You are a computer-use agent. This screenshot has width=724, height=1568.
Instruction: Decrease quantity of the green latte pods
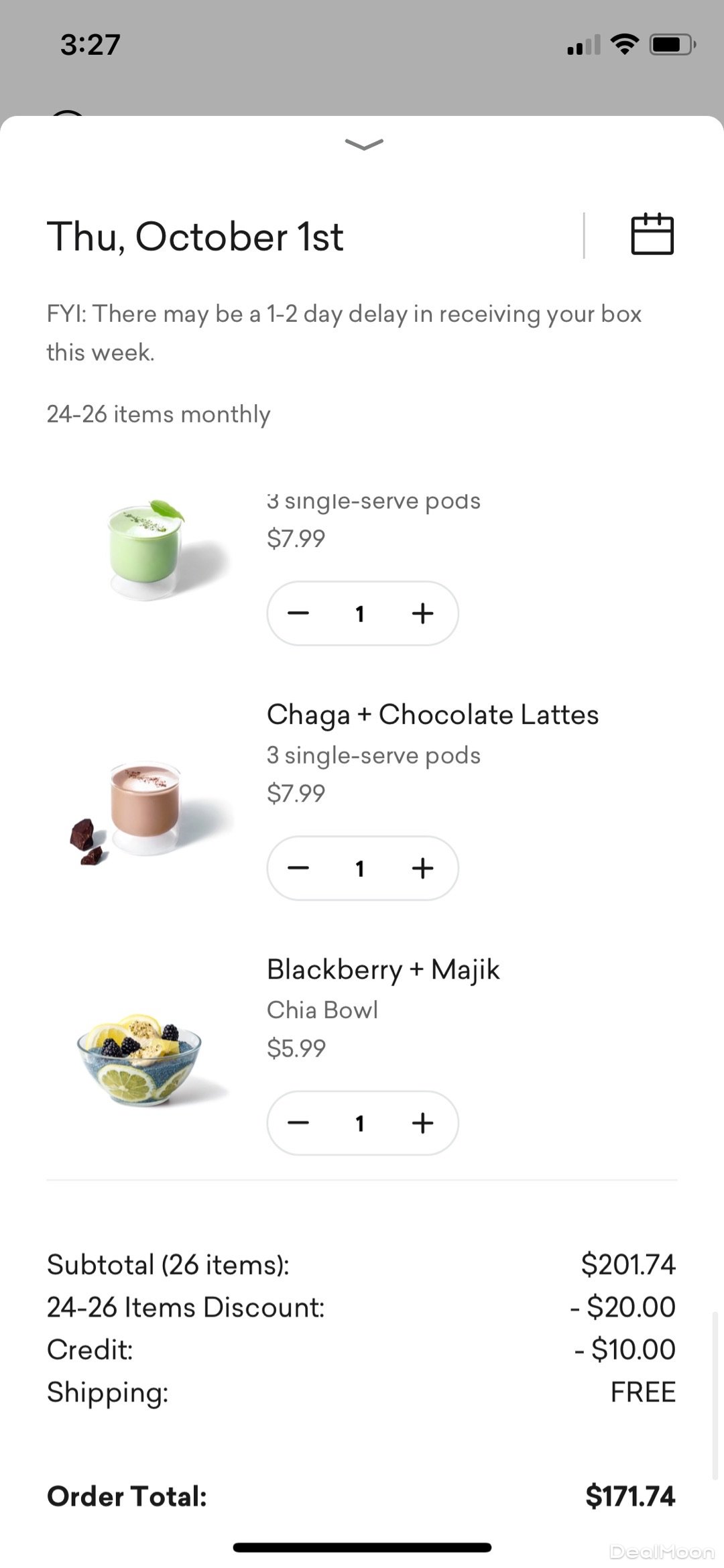pyautogui.click(x=298, y=613)
